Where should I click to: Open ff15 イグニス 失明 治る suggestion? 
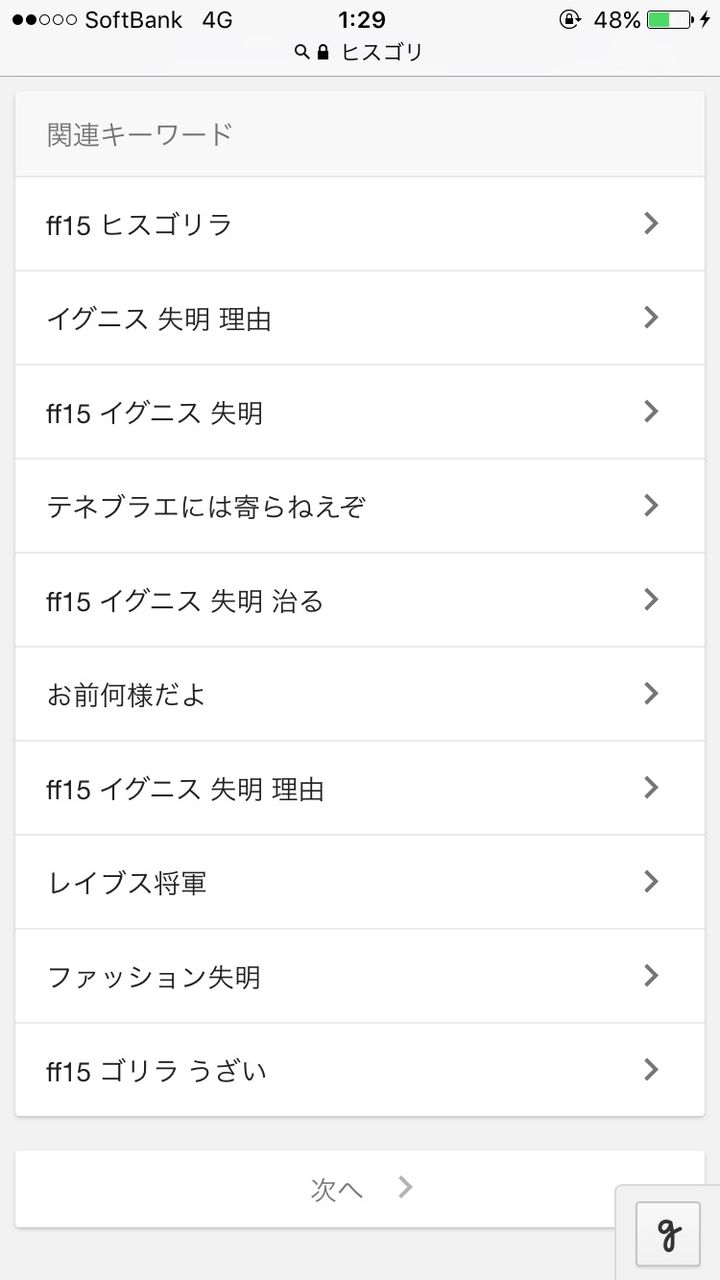coord(360,600)
